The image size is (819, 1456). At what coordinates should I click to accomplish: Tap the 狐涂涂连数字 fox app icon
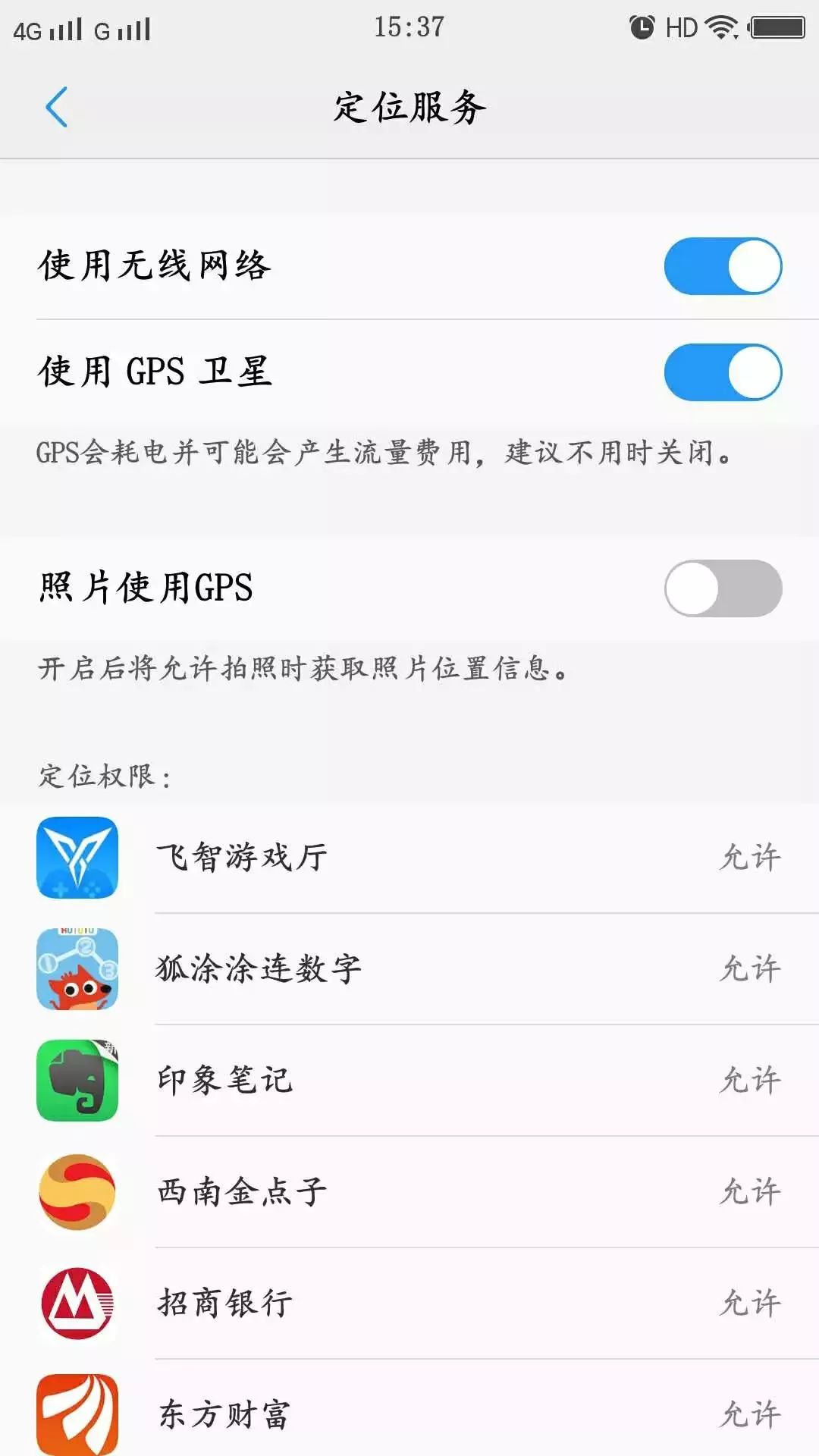[x=76, y=967]
